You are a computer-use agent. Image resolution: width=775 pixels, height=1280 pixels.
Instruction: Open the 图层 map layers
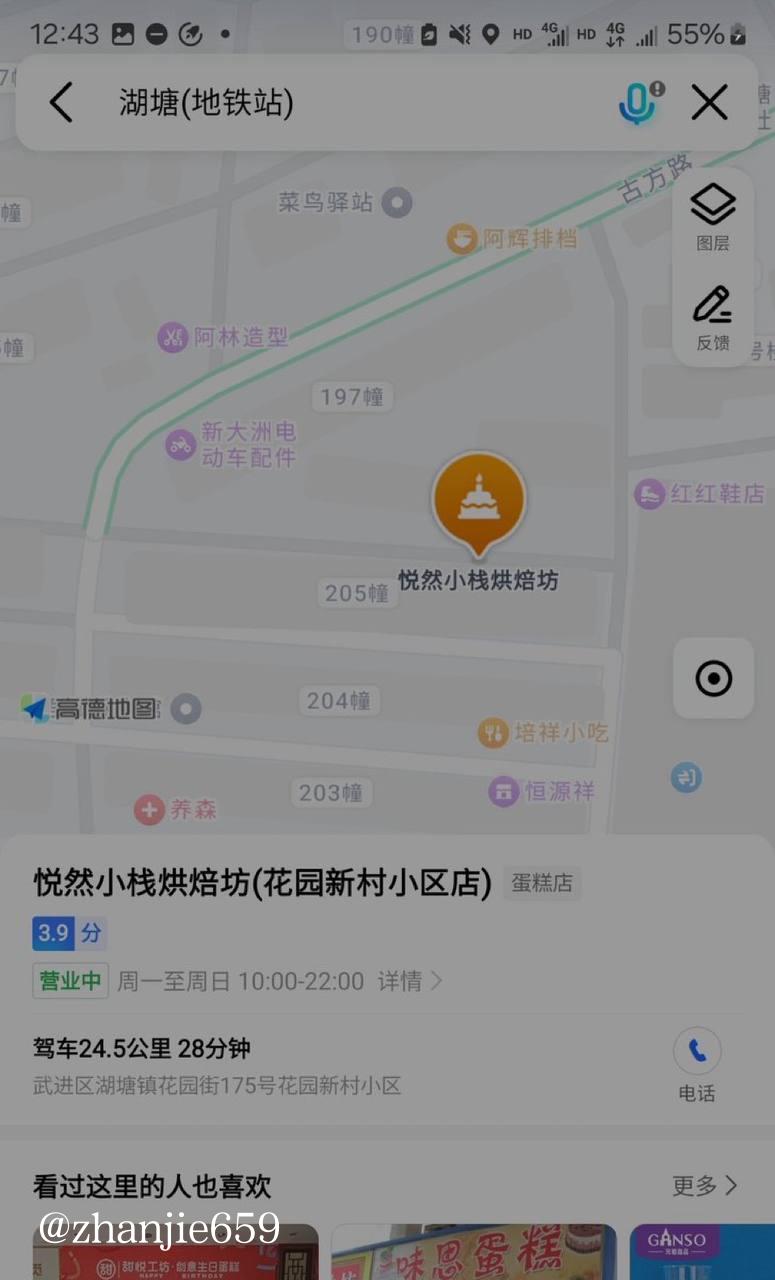(x=713, y=218)
